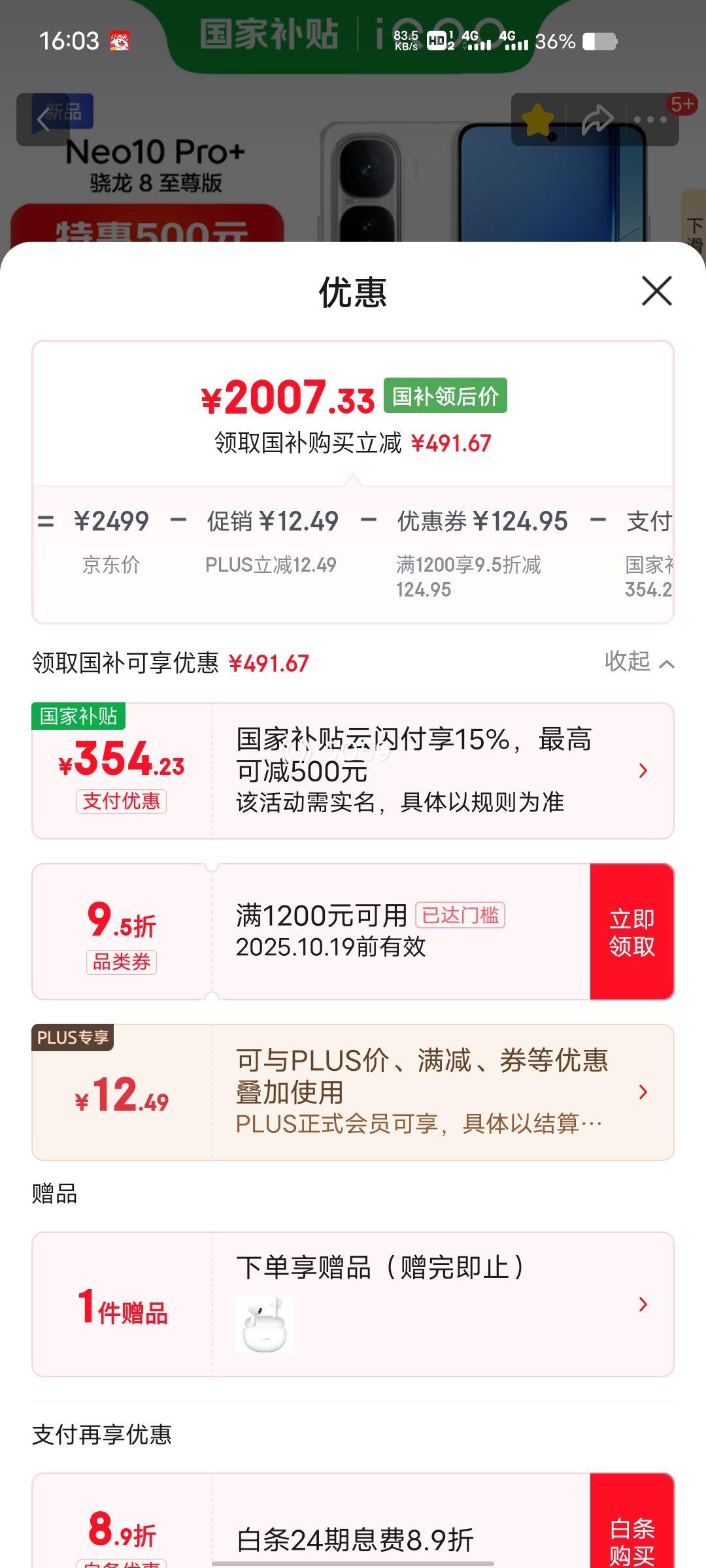This screenshot has width=706, height=1568.
Task: Tap the star favorite icon
Action: (538, 120)
